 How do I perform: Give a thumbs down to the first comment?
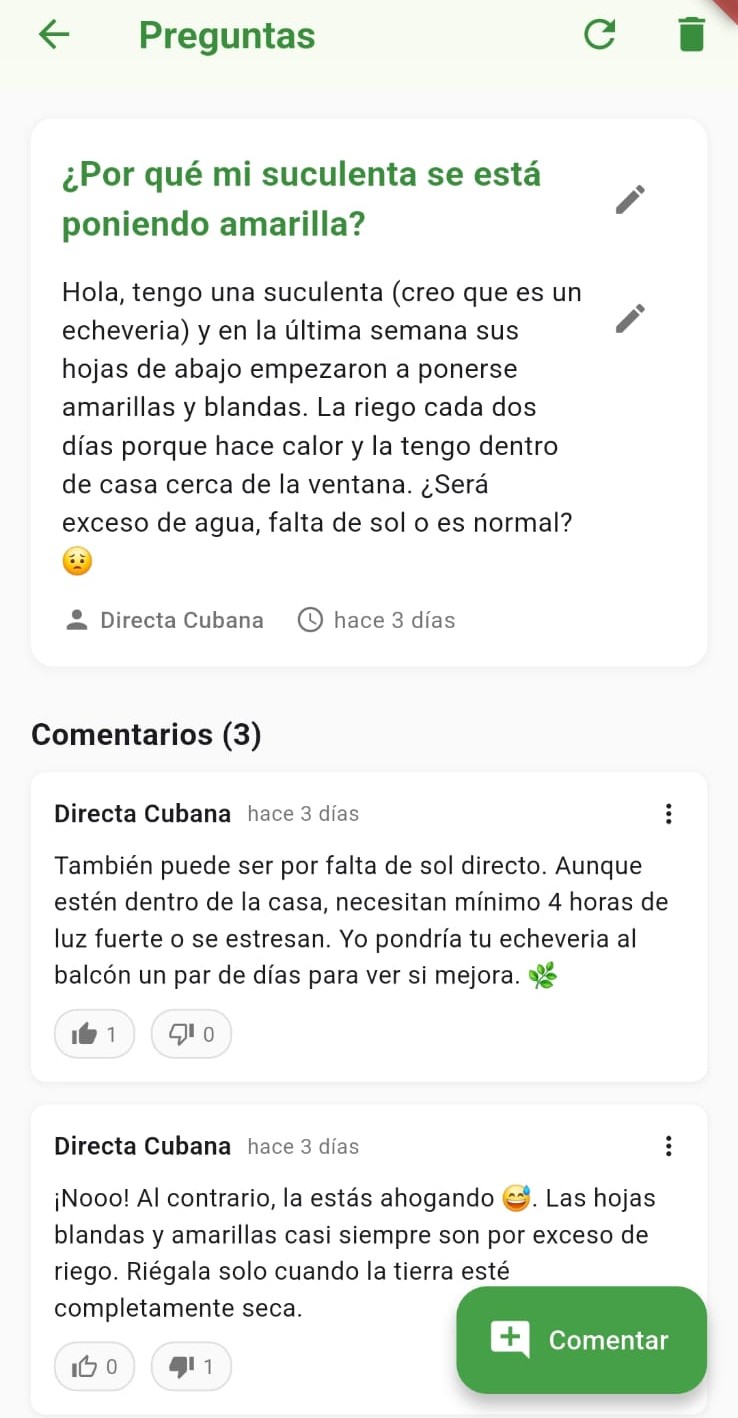point(191,1033)
